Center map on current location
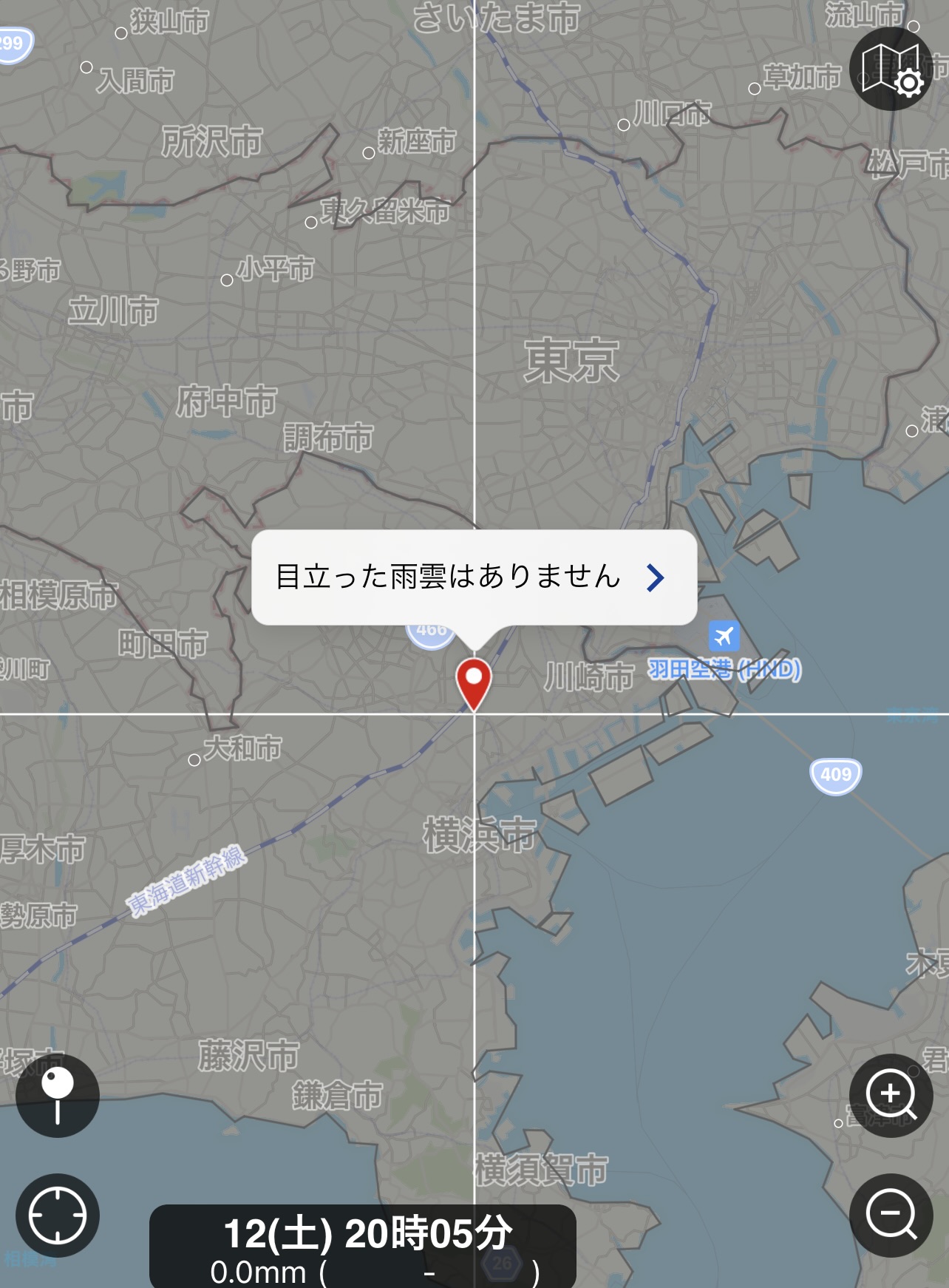This screenshot has width=949, height=1288. click(x=58, y=1215)
